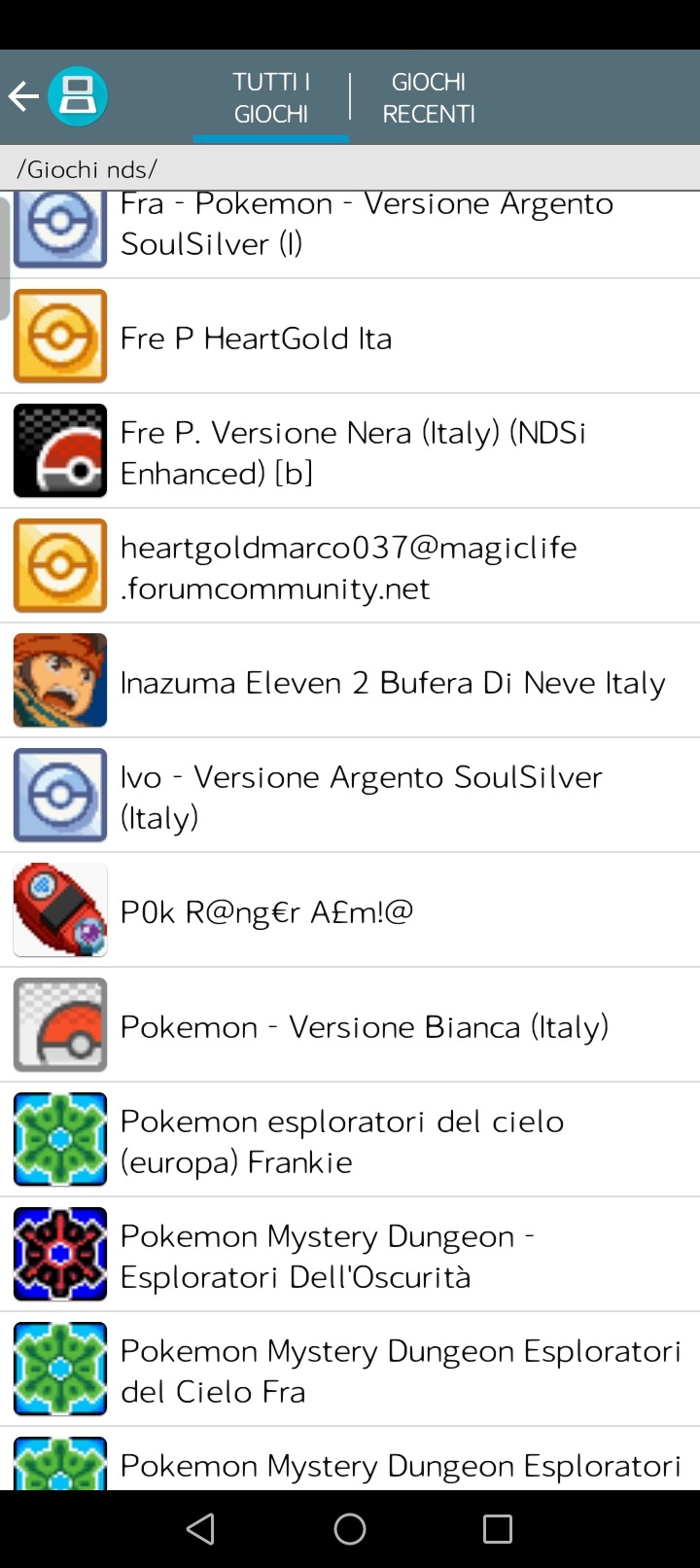This screenshot has height=1568, width=700.
Task: Open Ivo - Versione Argento SoulSilver (Italy)
Action: tap(350, 796)
